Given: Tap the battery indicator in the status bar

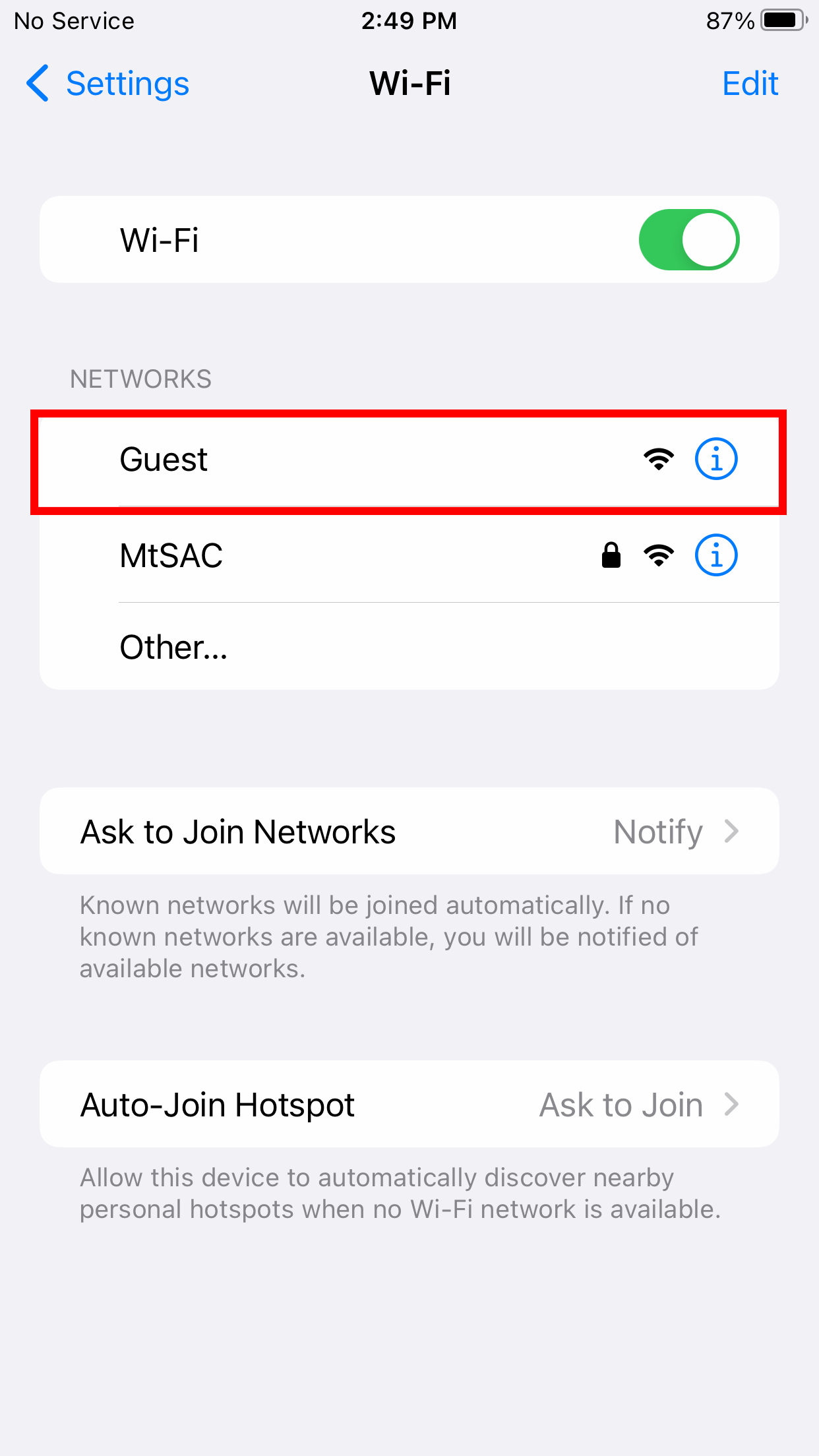Looking at the screenshot, I should 782,20.
